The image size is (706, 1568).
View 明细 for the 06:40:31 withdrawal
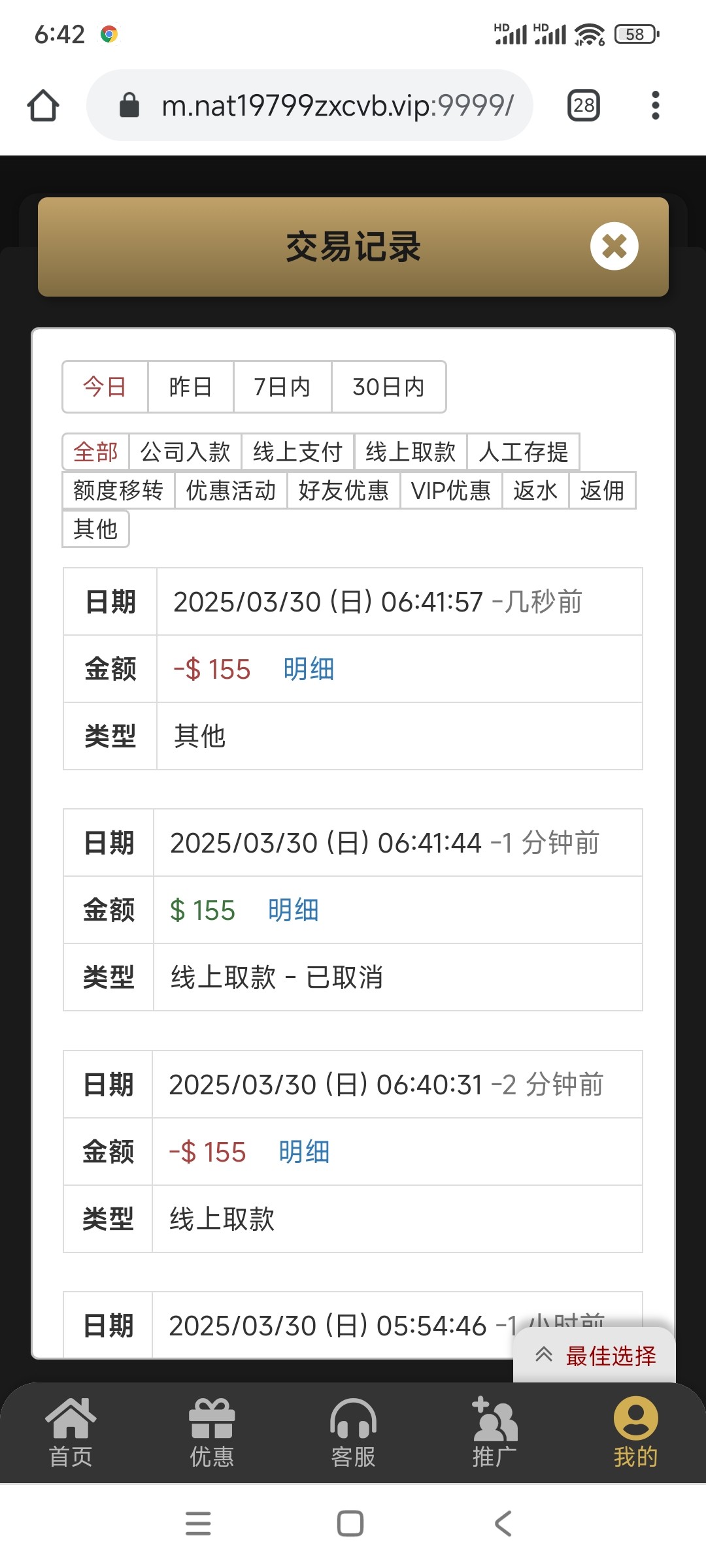click(x=304, y=1152)
